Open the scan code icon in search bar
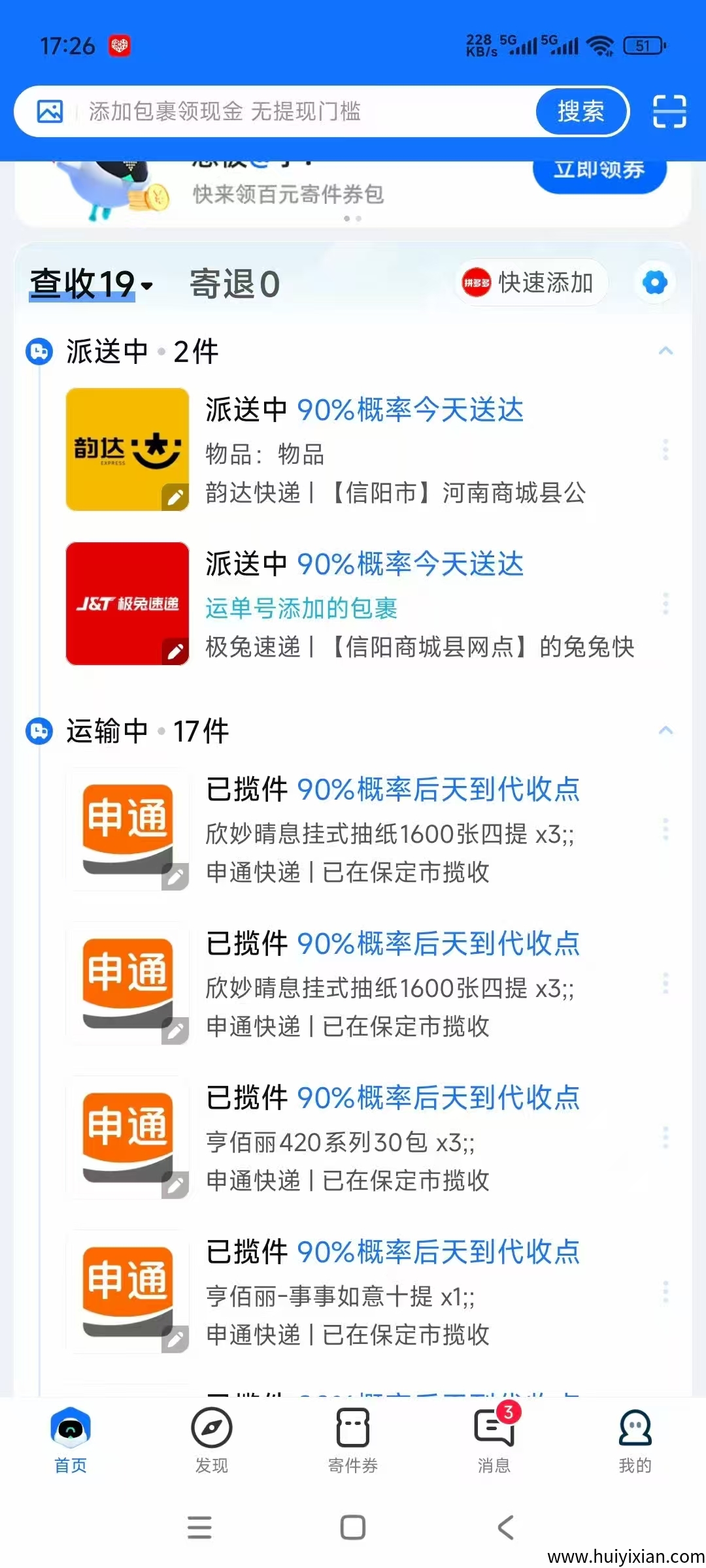Viewport: 706px width, 1568px height. 668,111
